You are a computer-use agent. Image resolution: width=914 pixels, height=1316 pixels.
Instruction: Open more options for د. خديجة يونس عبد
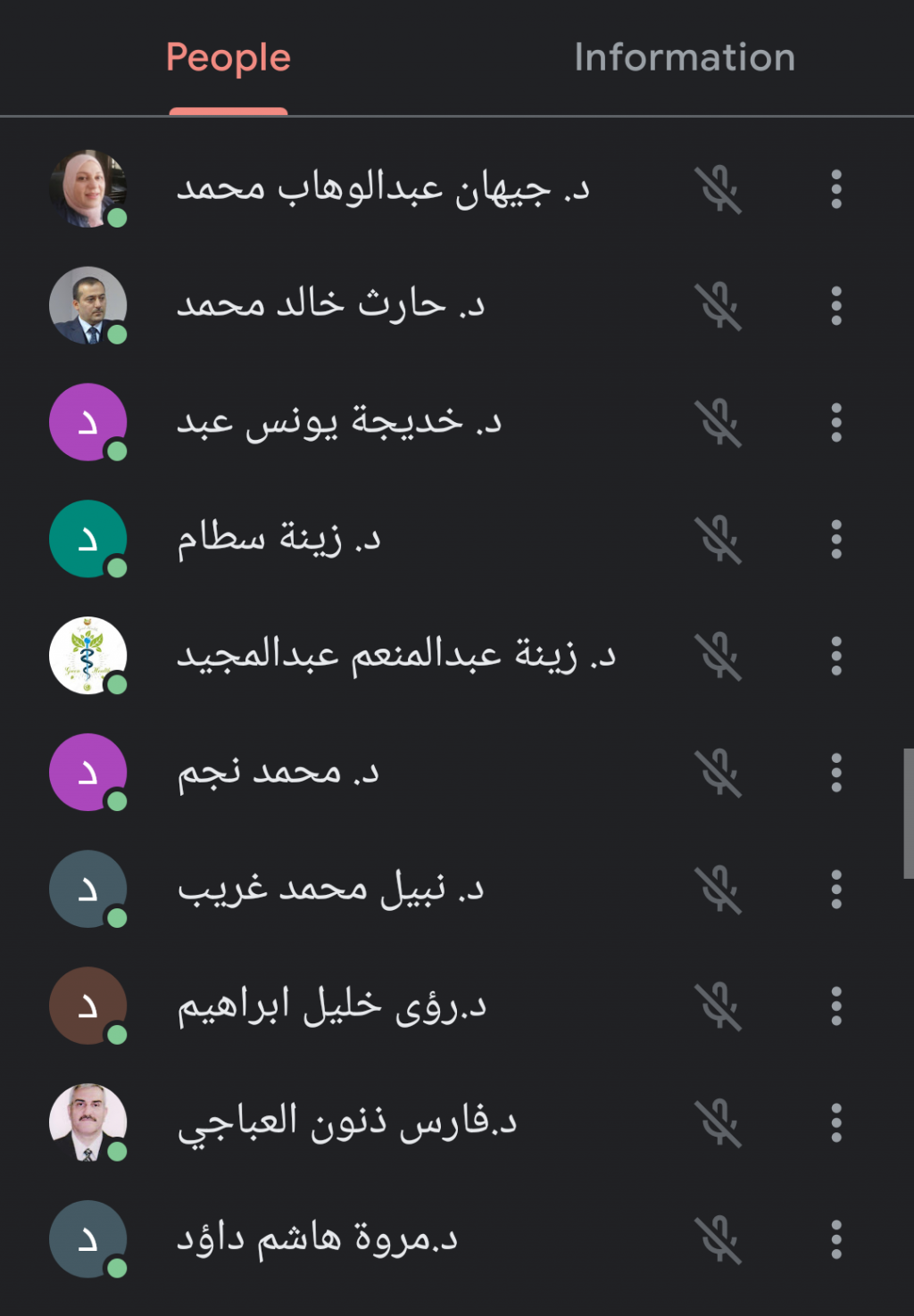pyautogui.click(x=835, y=423)
